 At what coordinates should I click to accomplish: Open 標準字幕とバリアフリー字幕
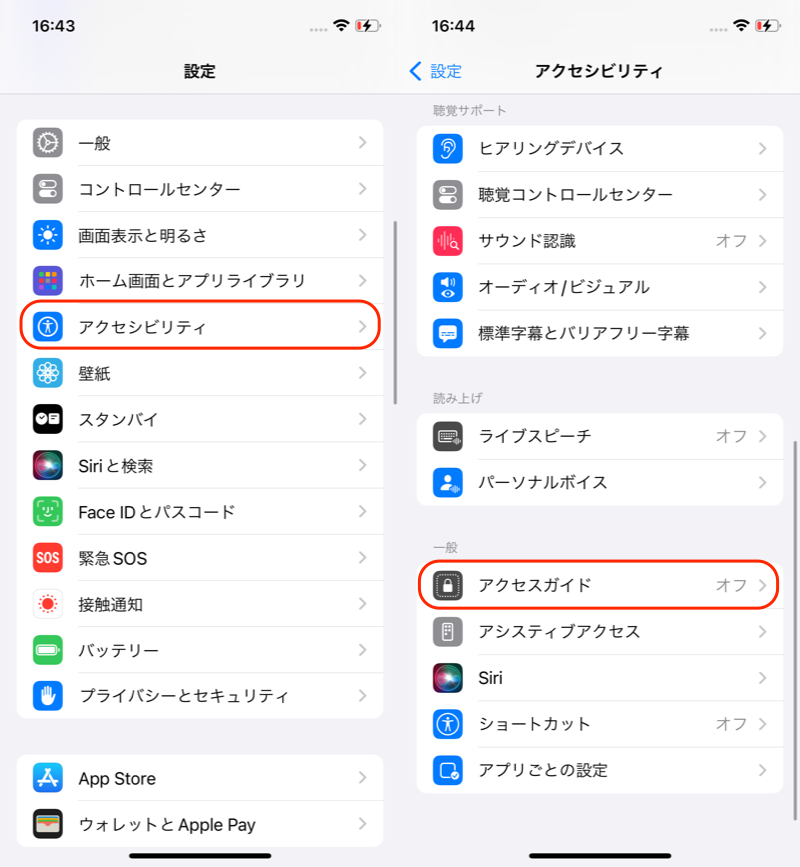pos(600,333)
